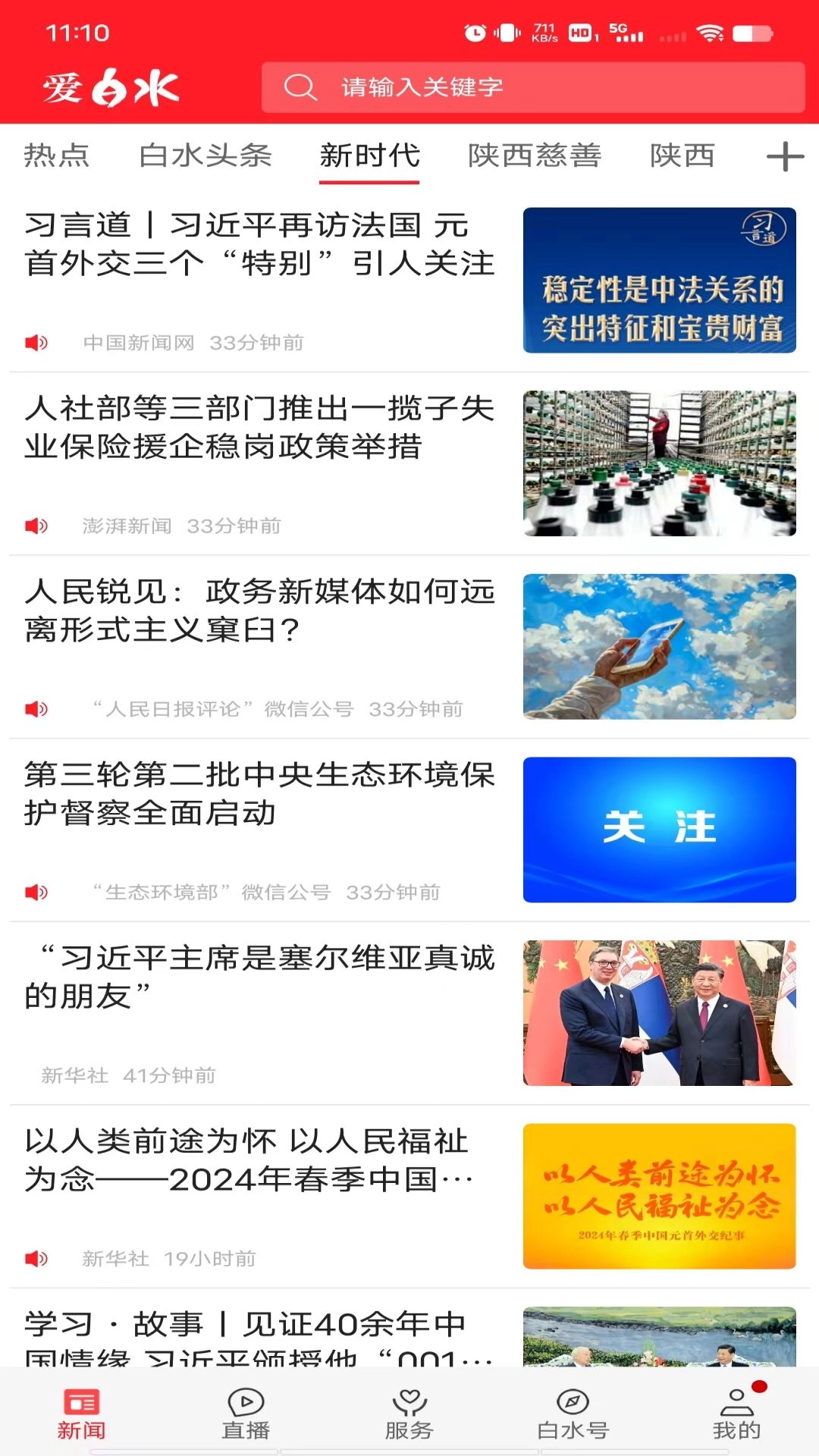Tap the search magnifier icon
819x1456 pixels.
pyautogui.click(x=302, y=88)
